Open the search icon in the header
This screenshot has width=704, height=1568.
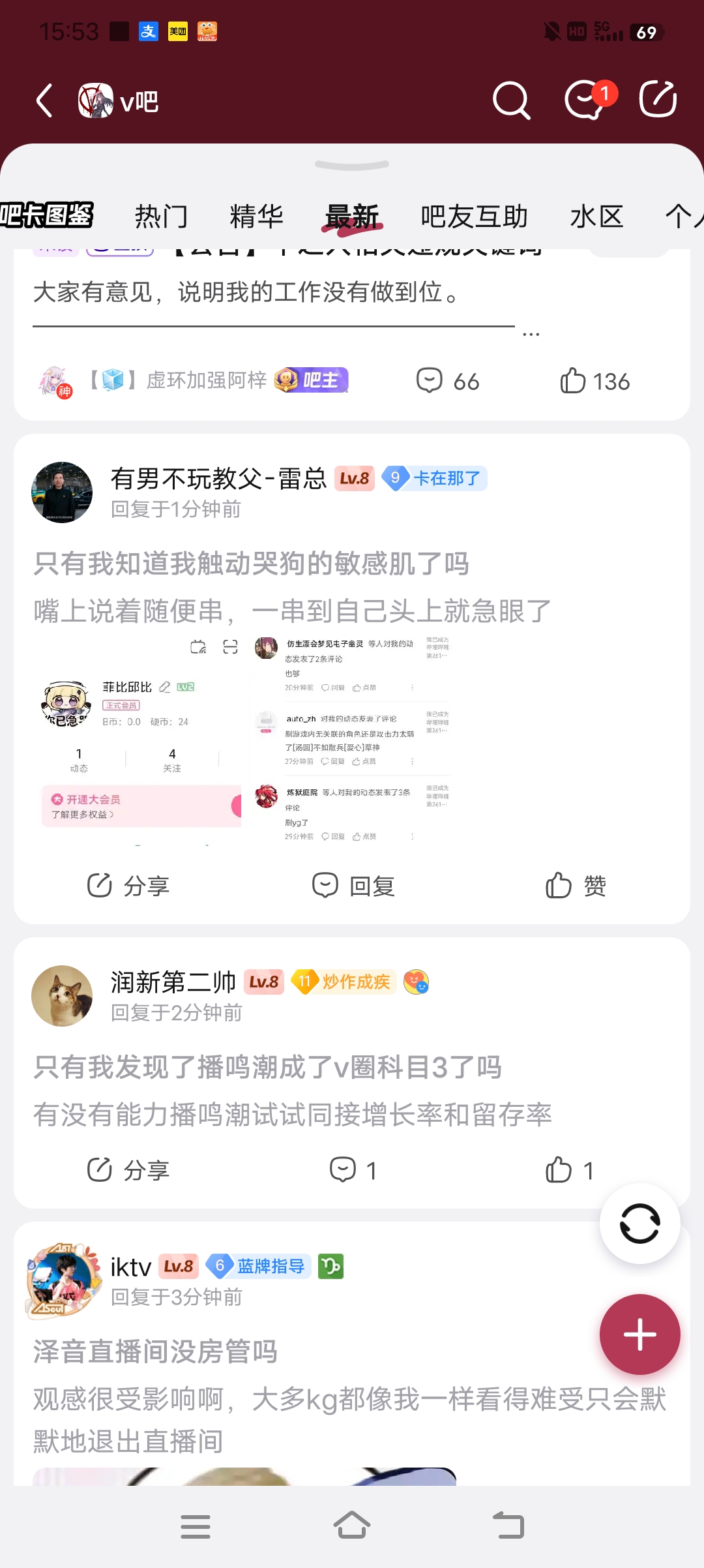(511, 100)
